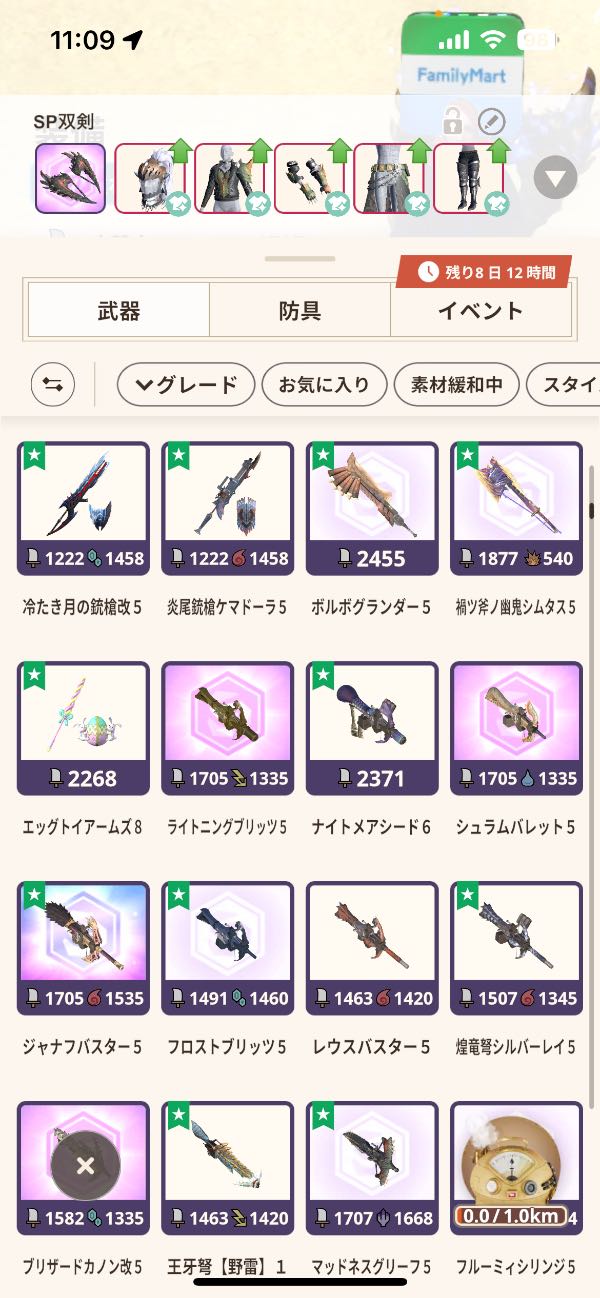600x1298 pixels.
Task: Expand the loadout dropdown arrow
Action: (x=555, y=179)
